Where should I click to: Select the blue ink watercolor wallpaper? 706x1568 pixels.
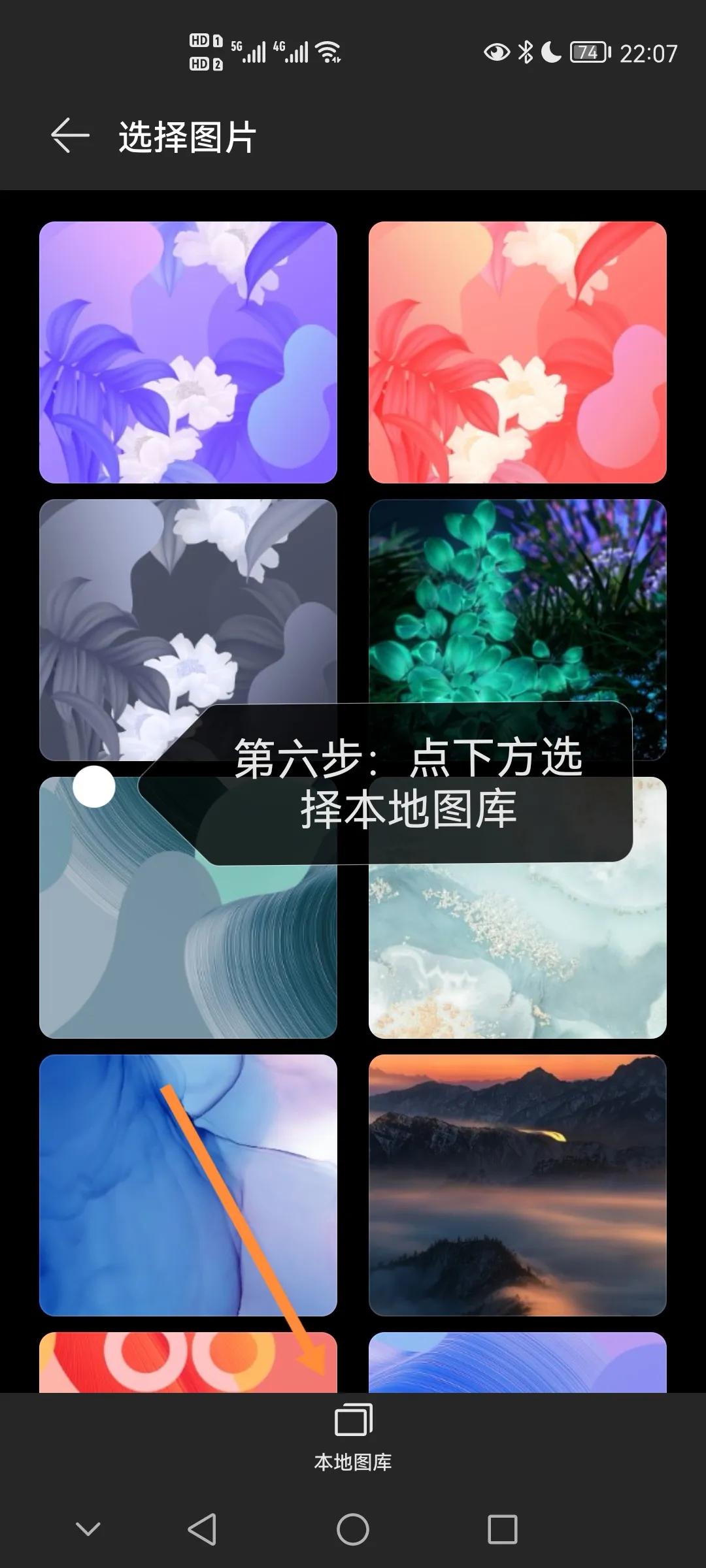pyautogui.click(x=188, y=1184)
